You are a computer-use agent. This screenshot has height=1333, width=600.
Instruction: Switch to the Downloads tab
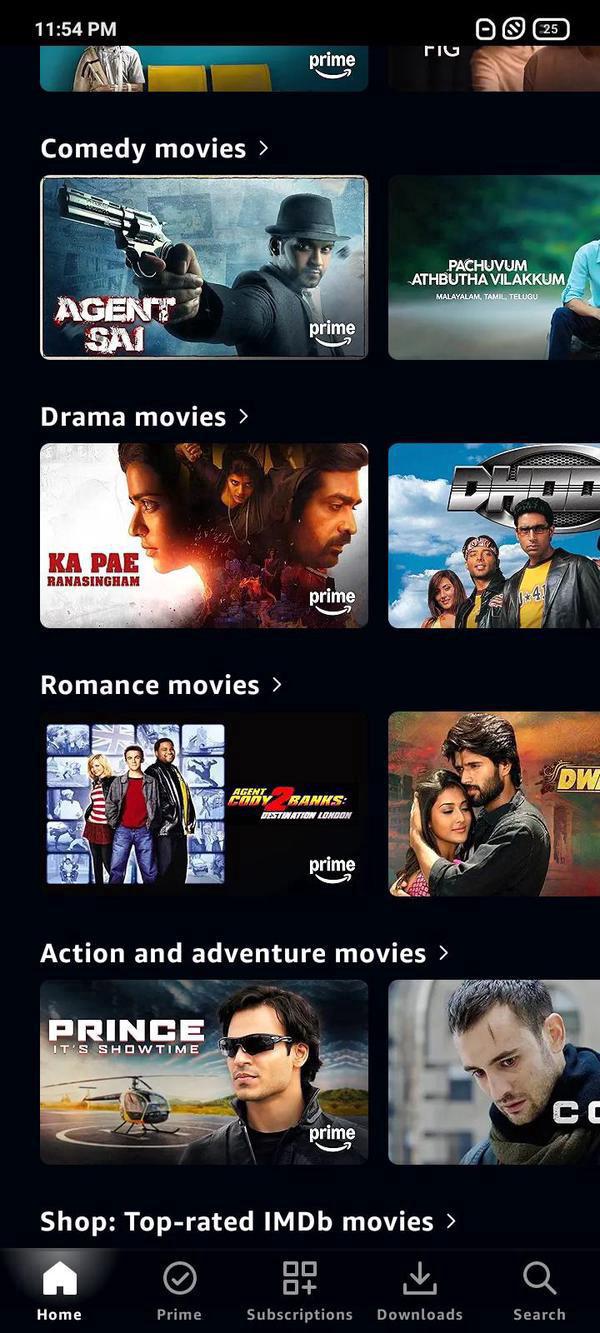coord(419,1290)
